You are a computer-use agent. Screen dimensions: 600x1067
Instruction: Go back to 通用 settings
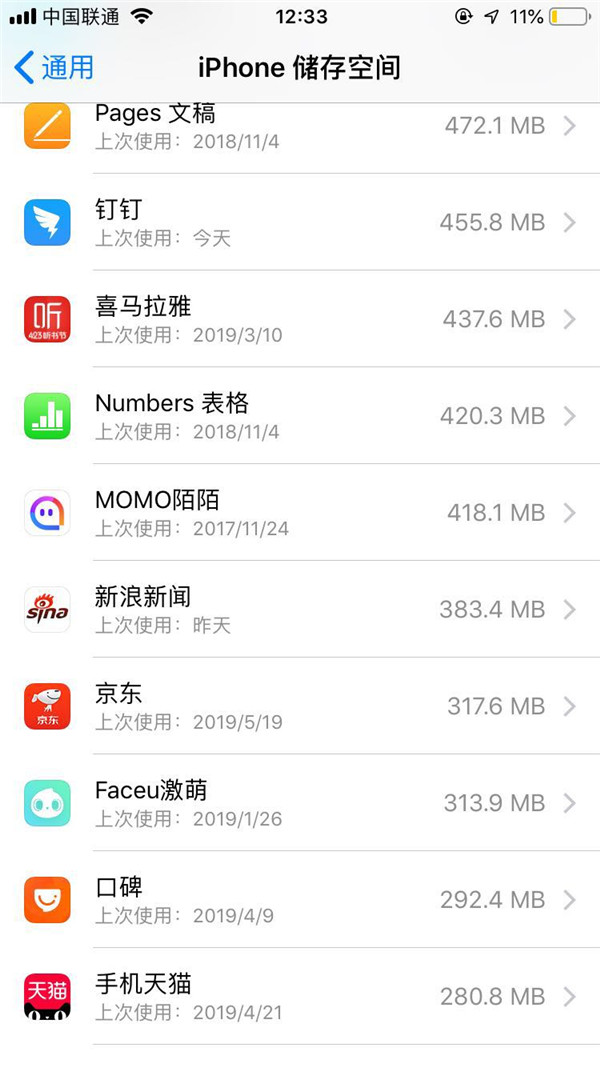pyautogui.click(x=55, y=67)
